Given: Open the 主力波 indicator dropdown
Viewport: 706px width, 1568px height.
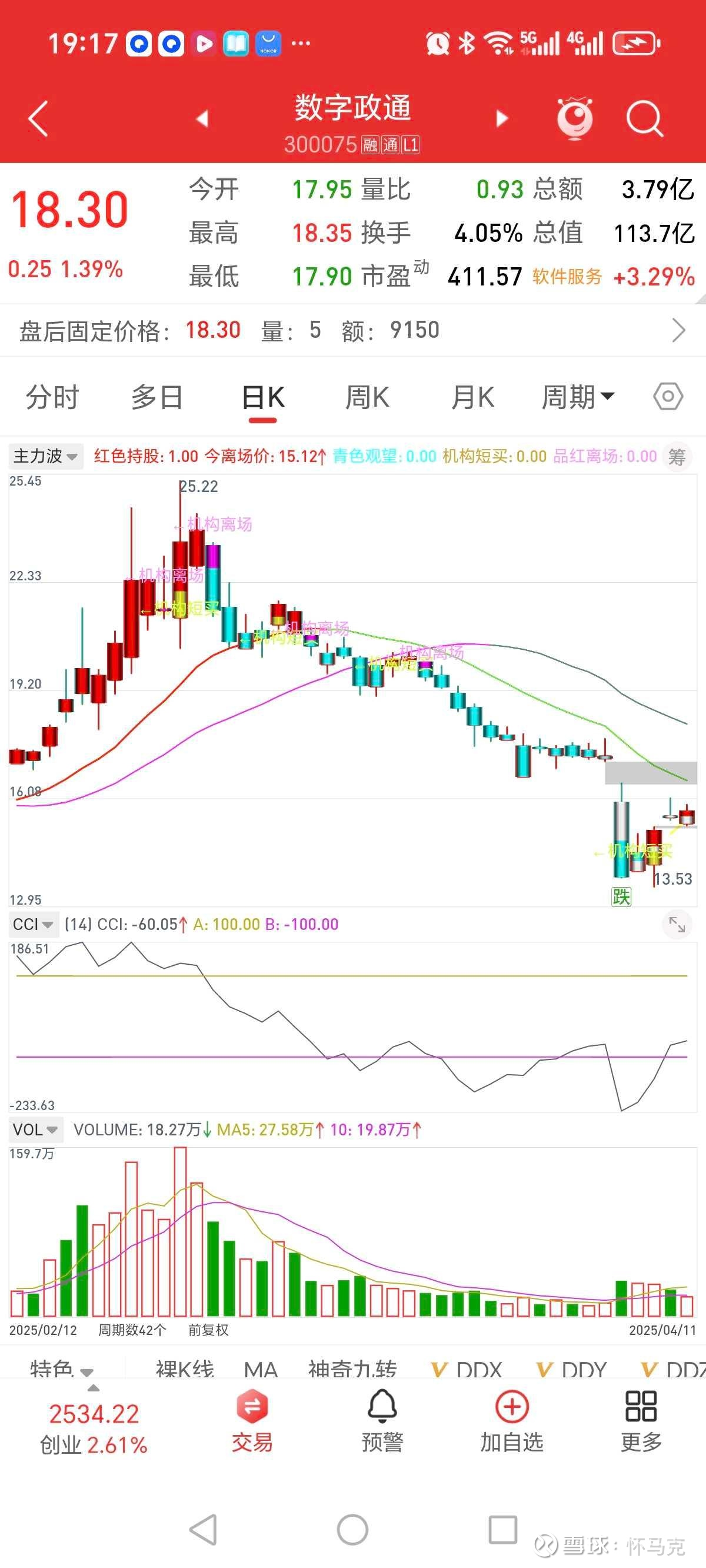Looking at the screenshot, I should coord(45,457).
